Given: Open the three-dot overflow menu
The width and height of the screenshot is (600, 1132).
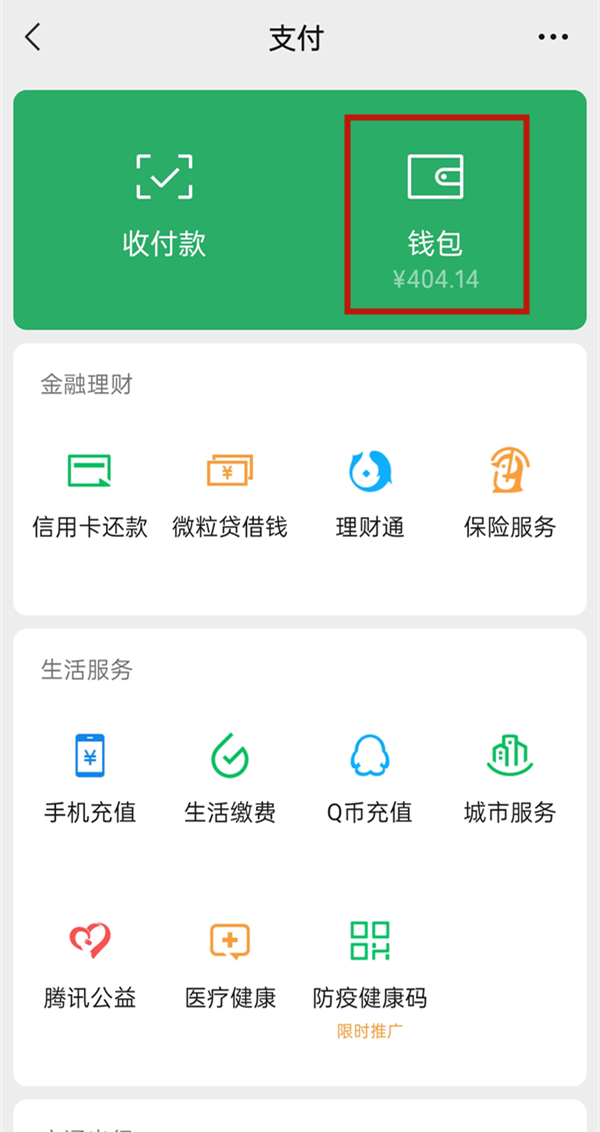Looking at the screenshot, I should 553,38.
